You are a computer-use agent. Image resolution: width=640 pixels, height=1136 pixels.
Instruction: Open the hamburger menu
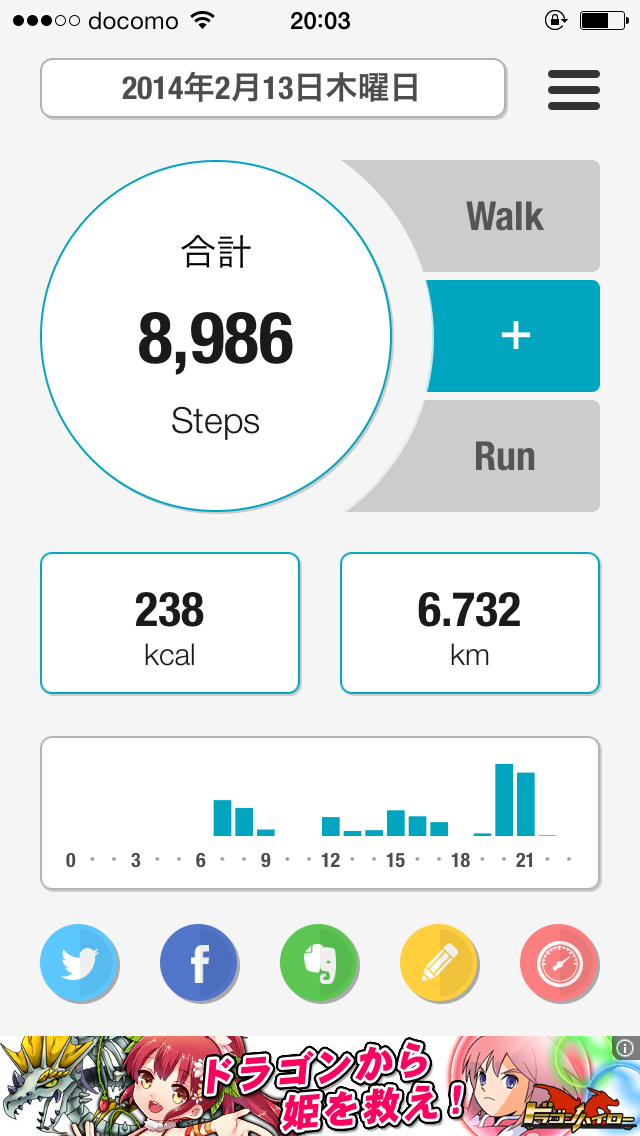pos(574,90)
